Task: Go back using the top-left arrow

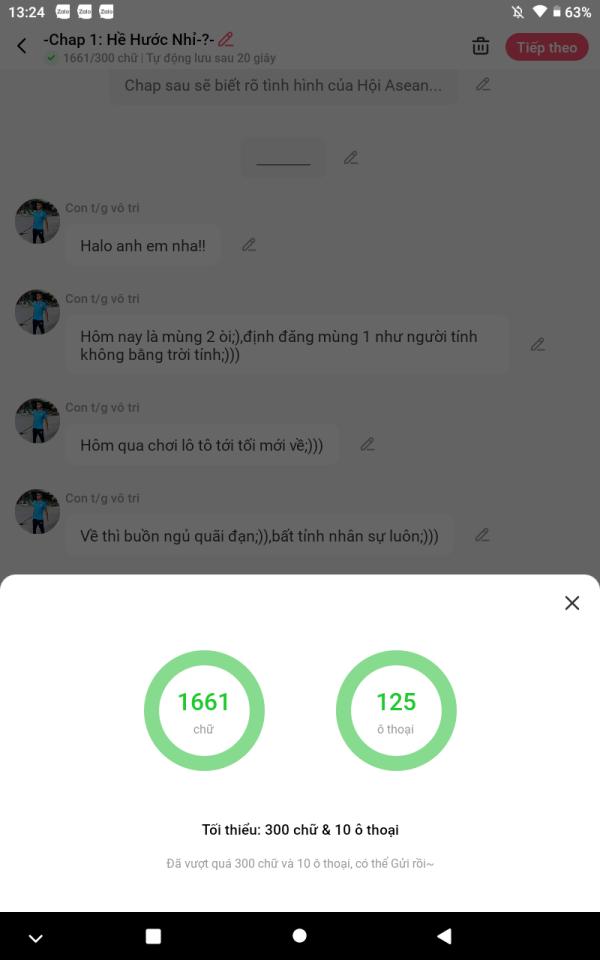Action: coord(22,47)
